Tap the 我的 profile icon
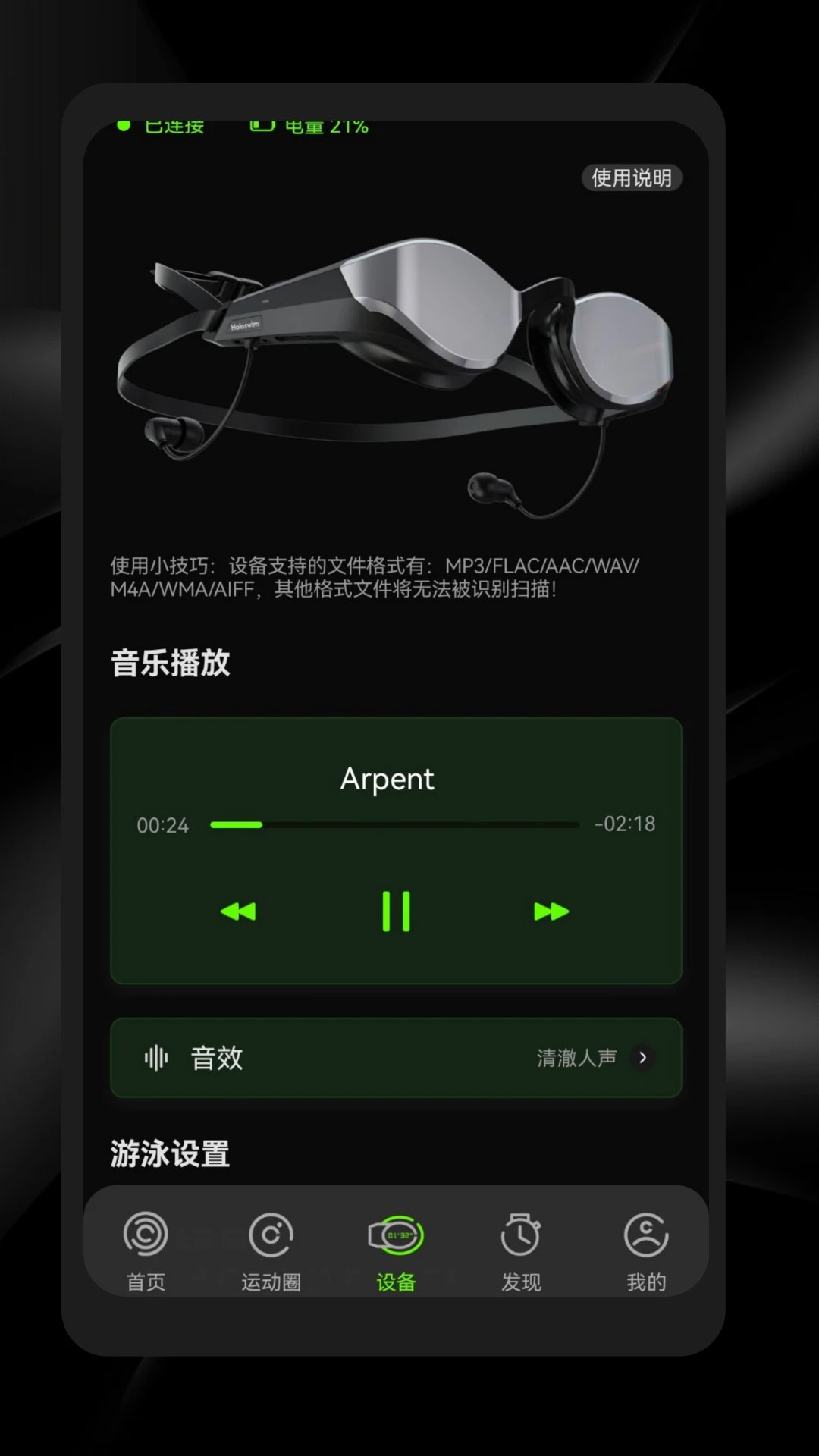This screenshot has width=819, height=1456. pos(646,1234)
